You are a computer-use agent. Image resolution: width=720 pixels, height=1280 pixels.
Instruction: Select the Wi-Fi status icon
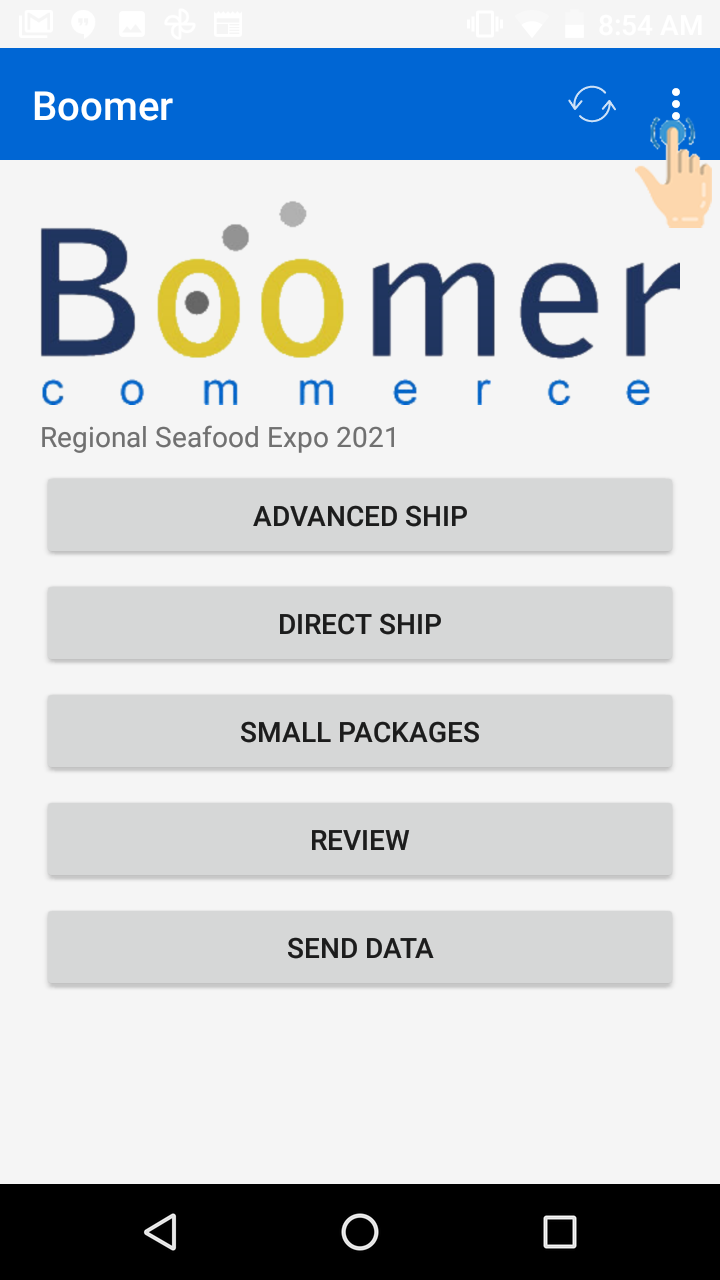point(531,22)
